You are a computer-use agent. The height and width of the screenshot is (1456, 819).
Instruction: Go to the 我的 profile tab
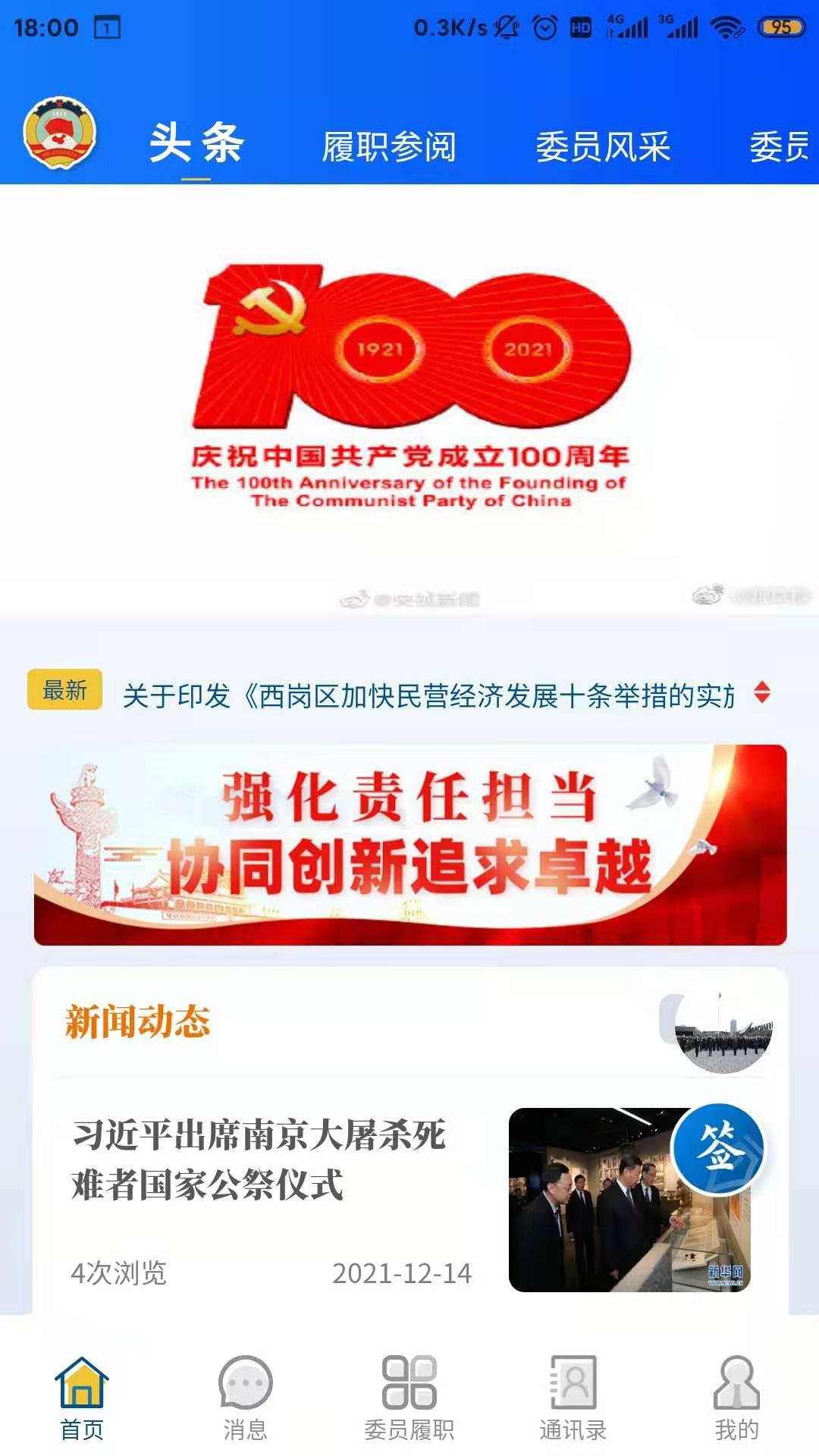[736, 1398]
